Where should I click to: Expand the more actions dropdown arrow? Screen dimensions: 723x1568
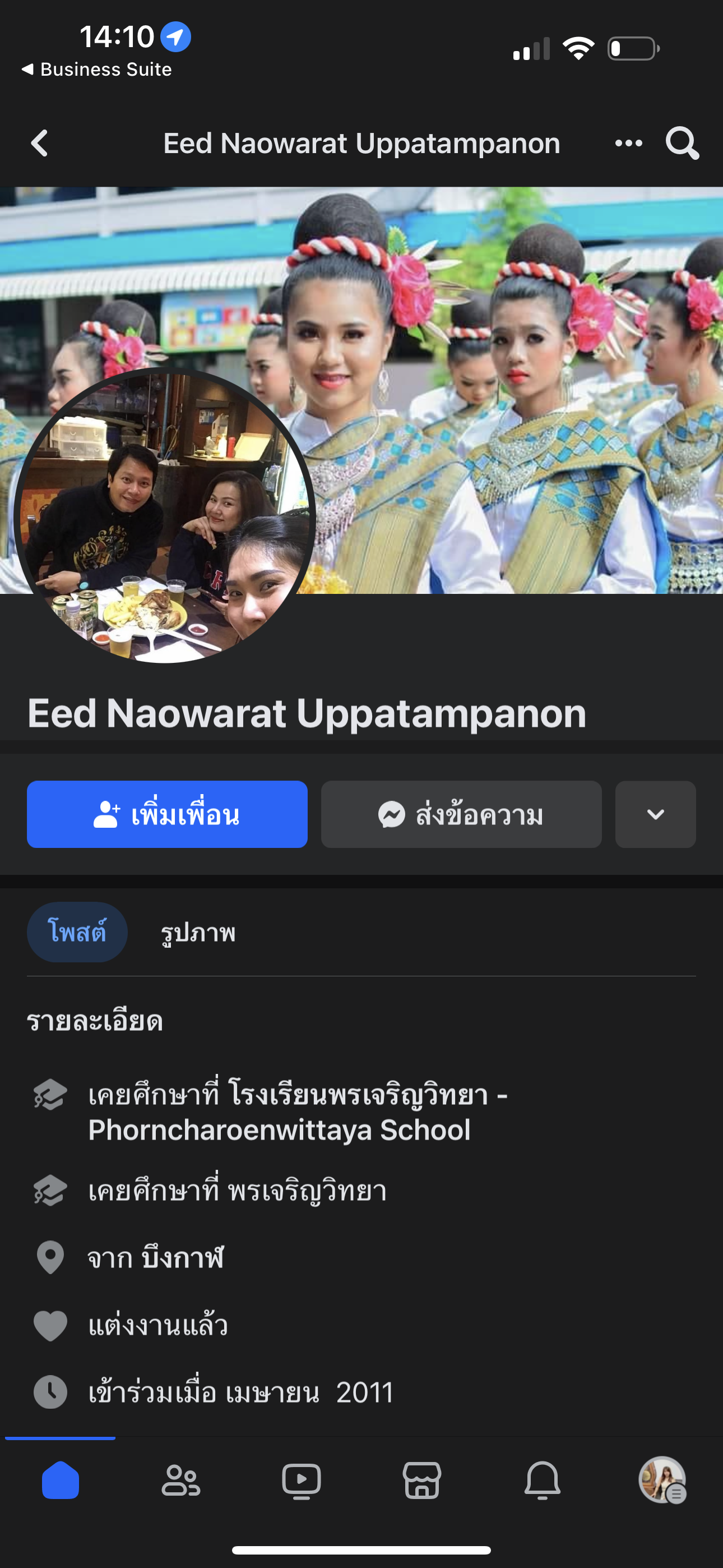point(655,814)
